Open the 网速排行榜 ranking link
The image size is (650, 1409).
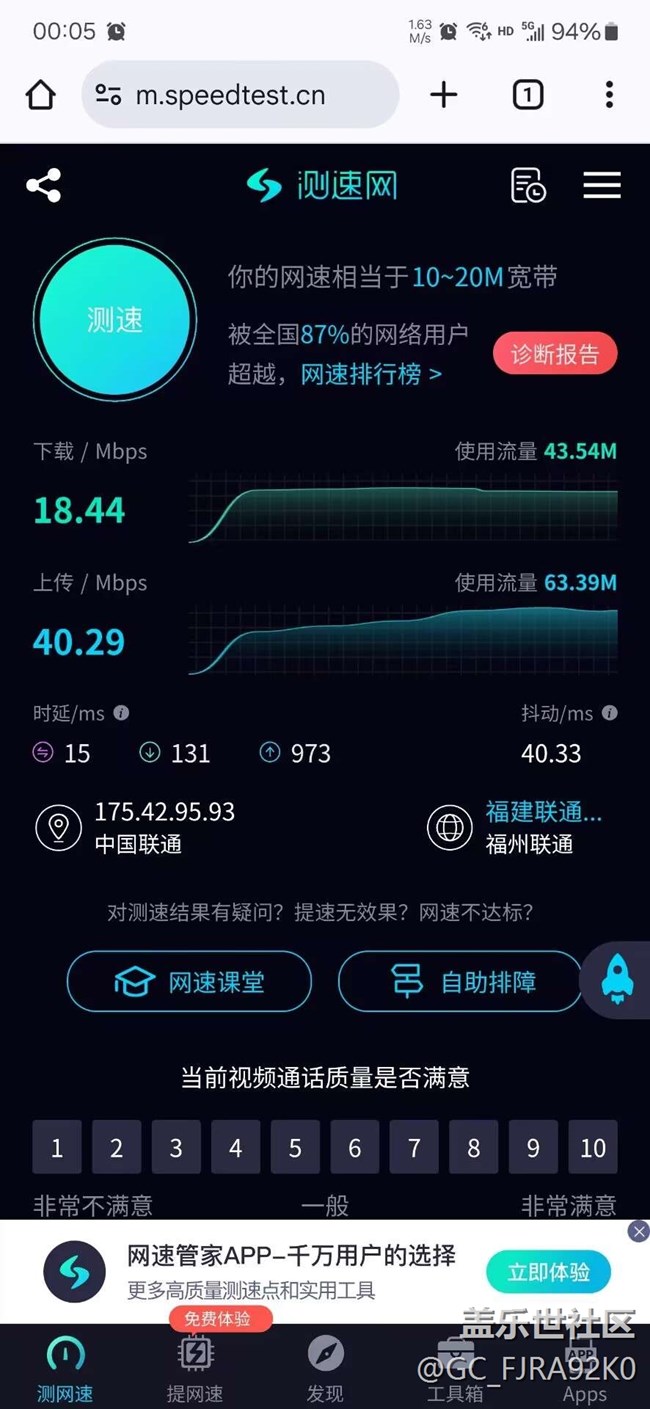(371, 374)
